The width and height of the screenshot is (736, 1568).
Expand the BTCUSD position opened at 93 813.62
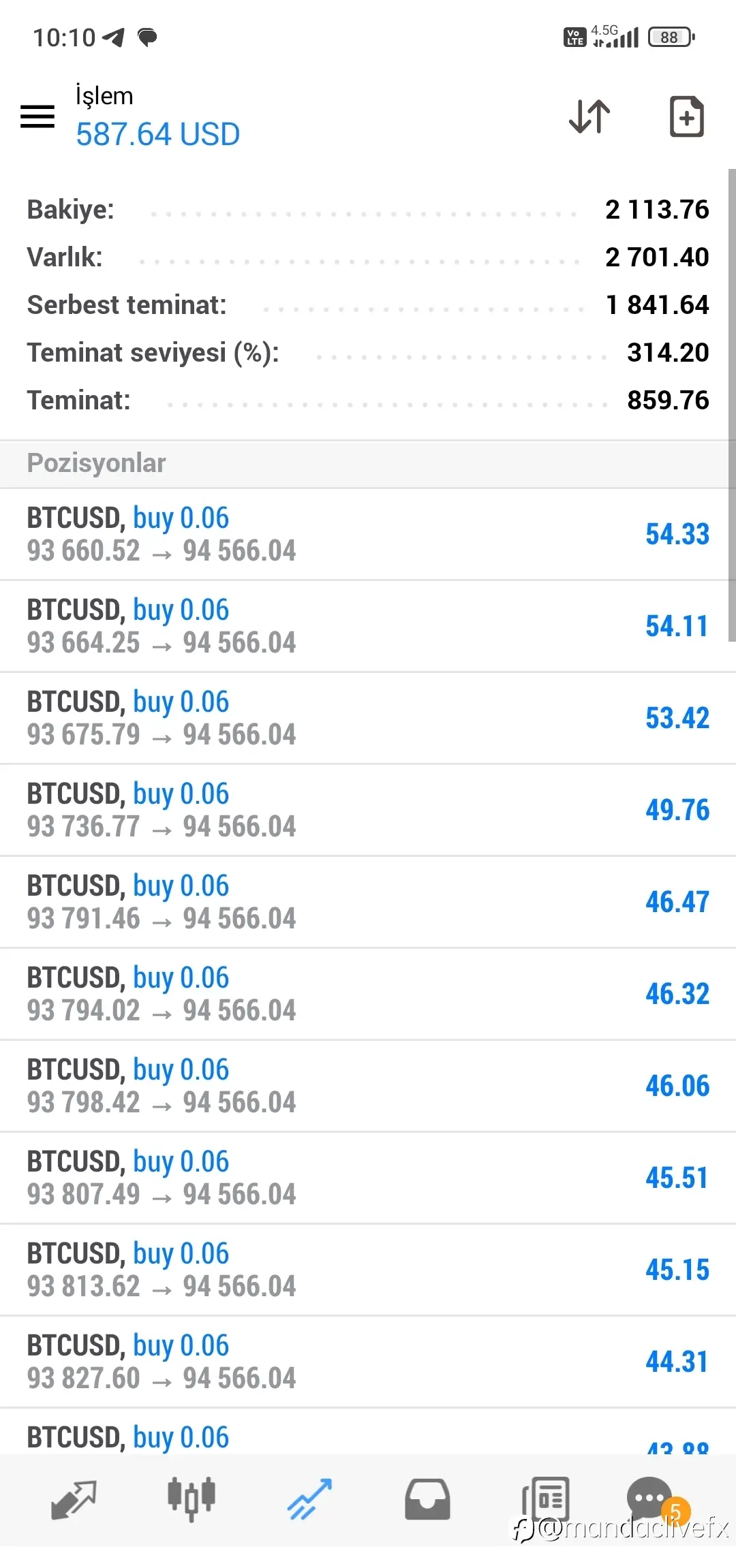click(x=368, y=1270)
